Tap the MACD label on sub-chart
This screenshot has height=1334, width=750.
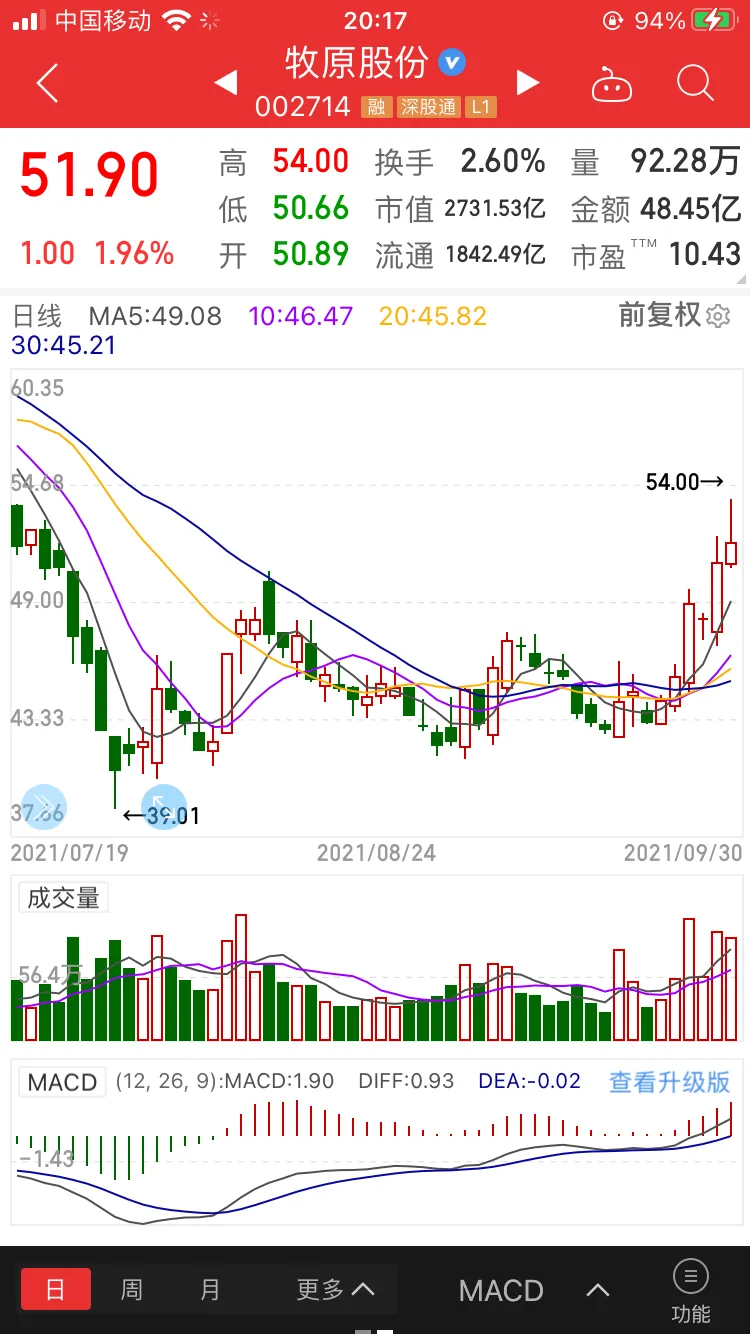[x=63, y=1082]
